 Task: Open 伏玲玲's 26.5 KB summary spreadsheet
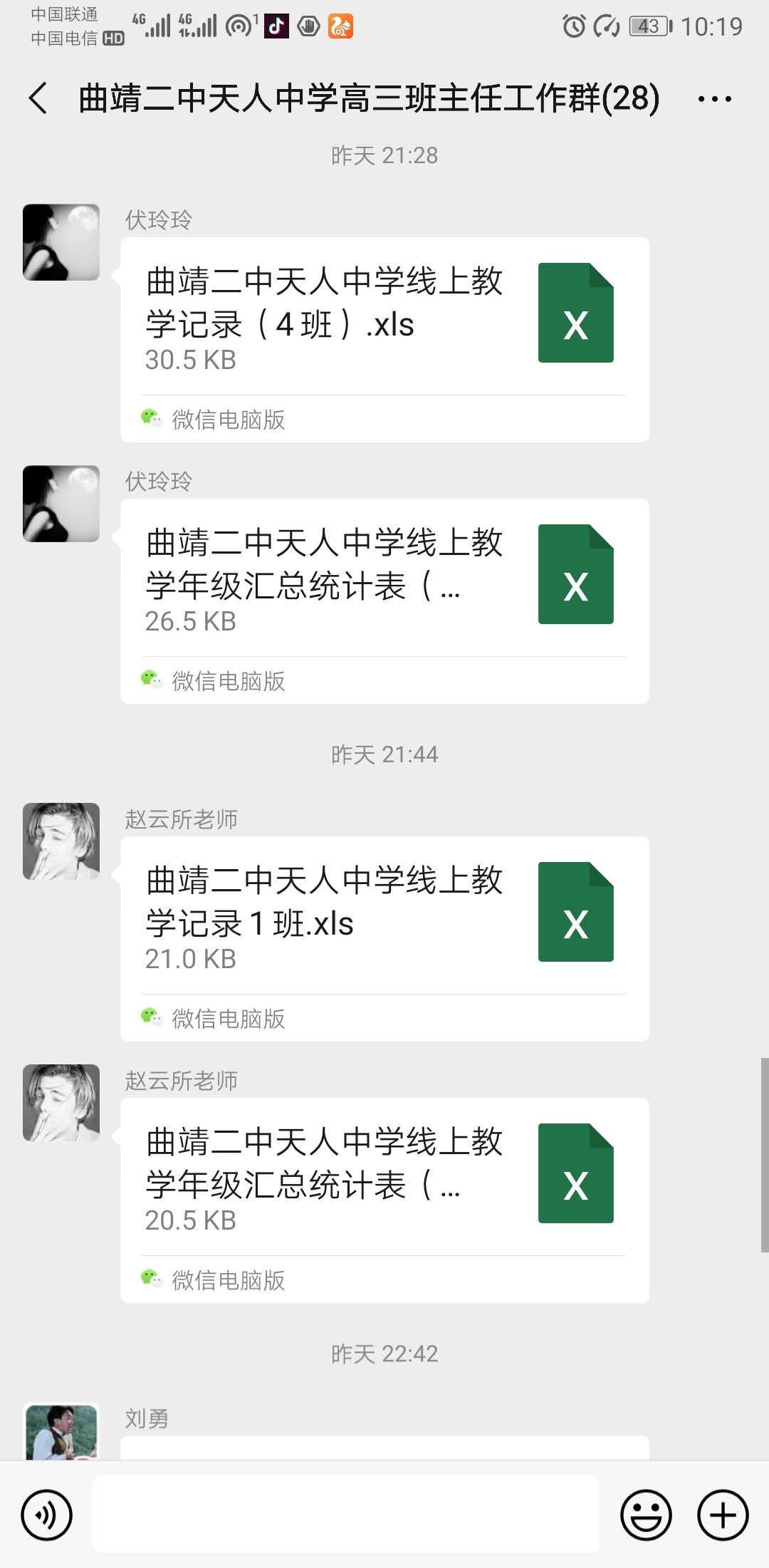pyautogui.click(x=384, y=578)
